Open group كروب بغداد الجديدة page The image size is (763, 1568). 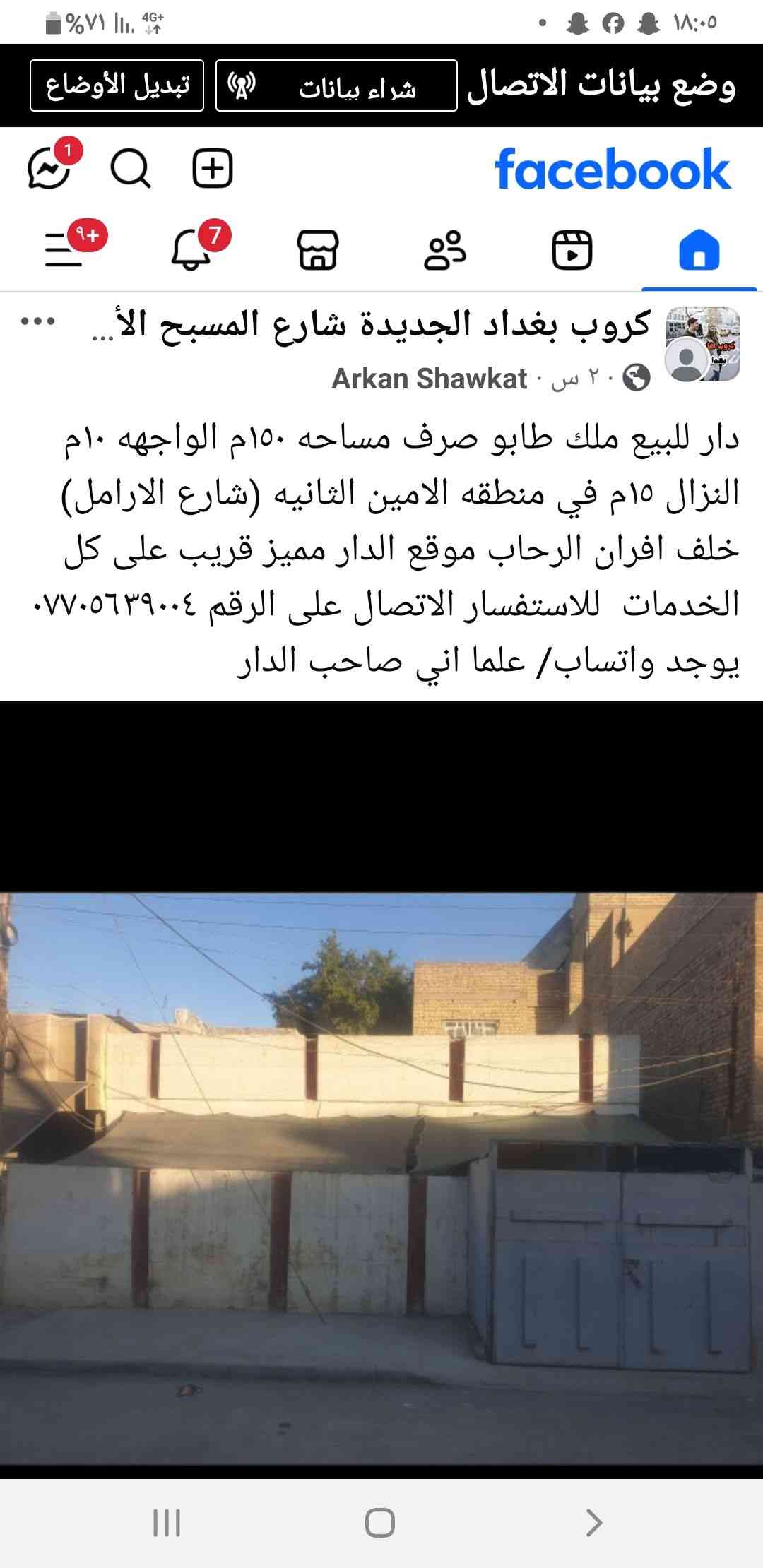coord(370,325)
